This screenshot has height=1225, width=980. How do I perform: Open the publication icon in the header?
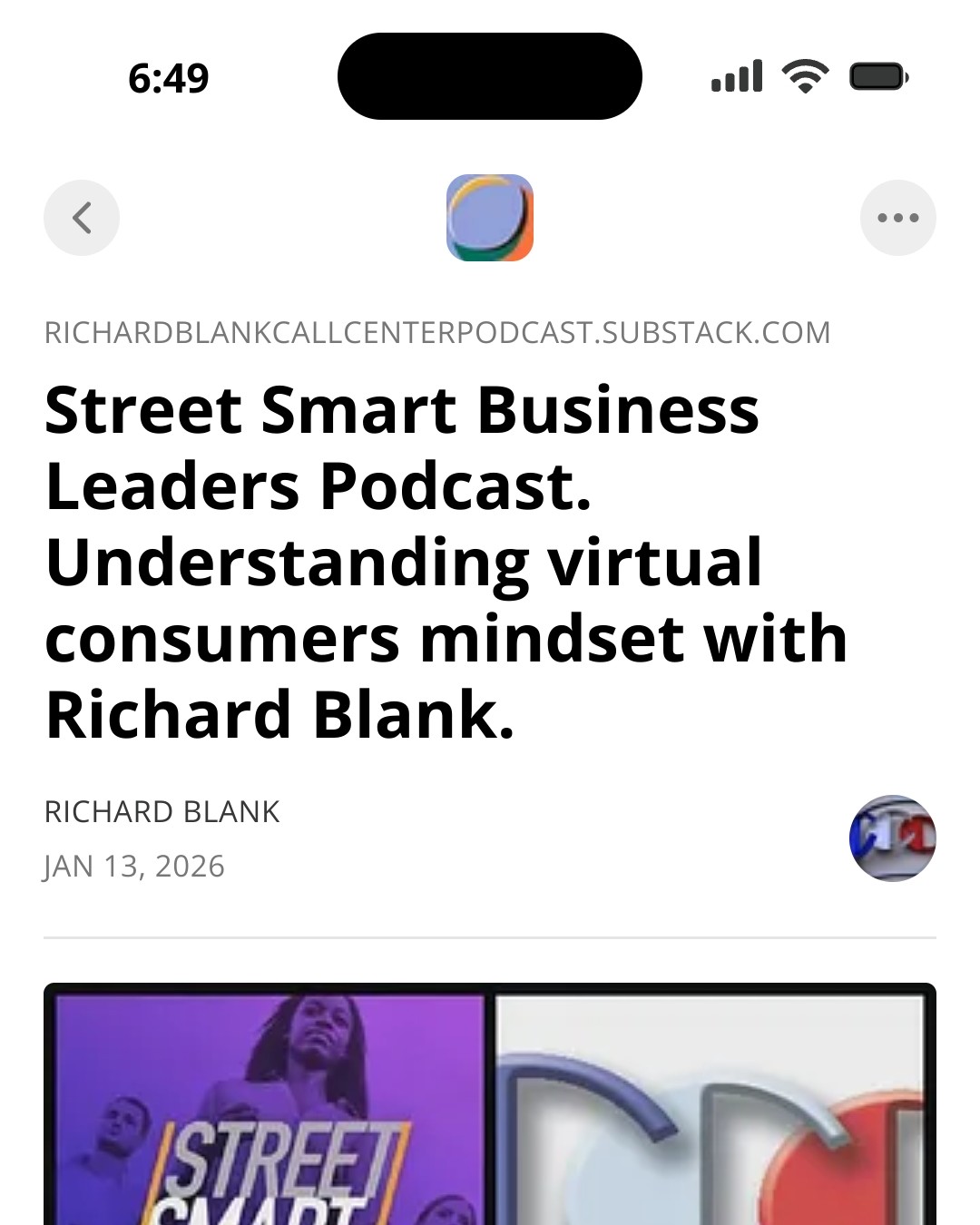coord(490,218)
